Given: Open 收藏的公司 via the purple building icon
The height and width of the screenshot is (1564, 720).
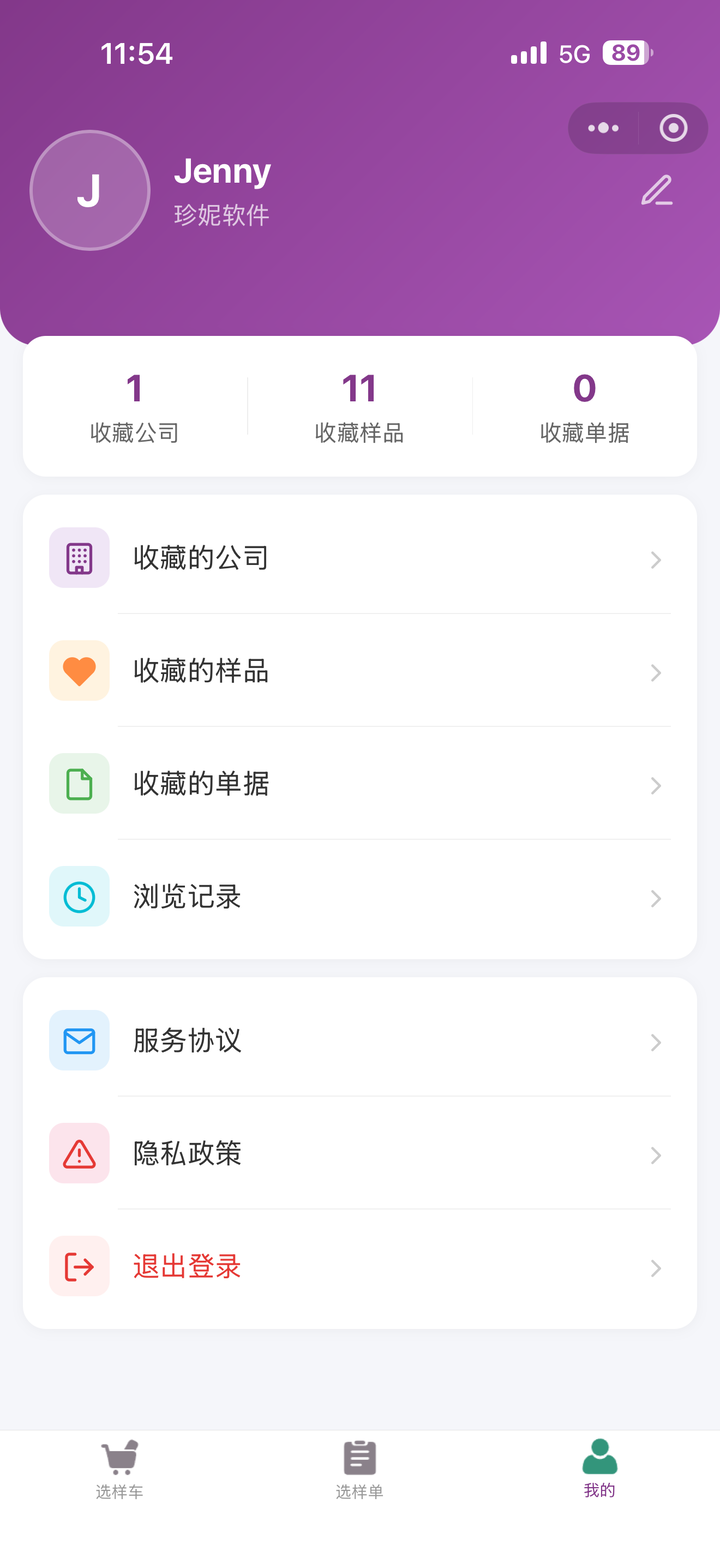Looking at the screenshot, I should (79, 557).
